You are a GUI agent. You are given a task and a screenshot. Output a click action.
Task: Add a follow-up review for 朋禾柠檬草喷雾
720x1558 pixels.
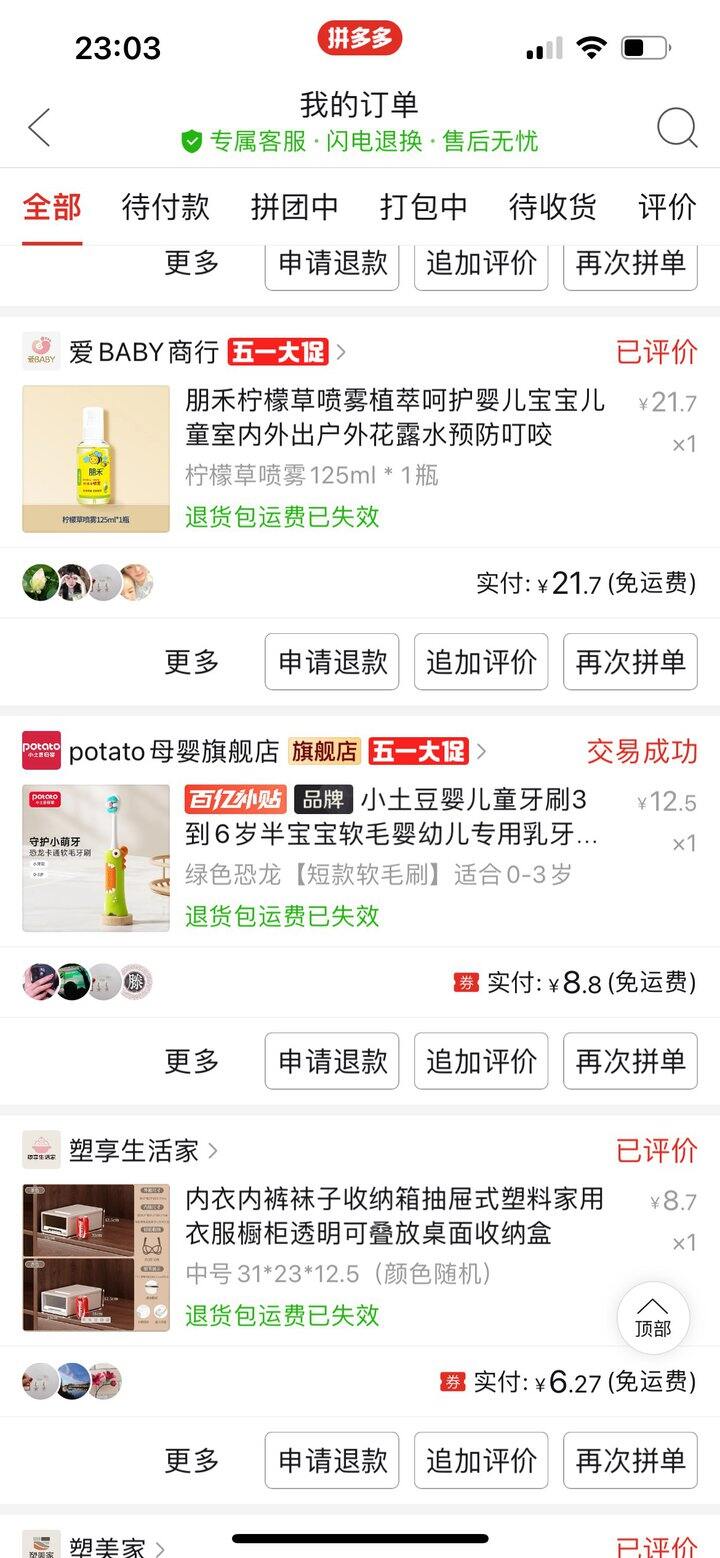click(x=481, y=662)
